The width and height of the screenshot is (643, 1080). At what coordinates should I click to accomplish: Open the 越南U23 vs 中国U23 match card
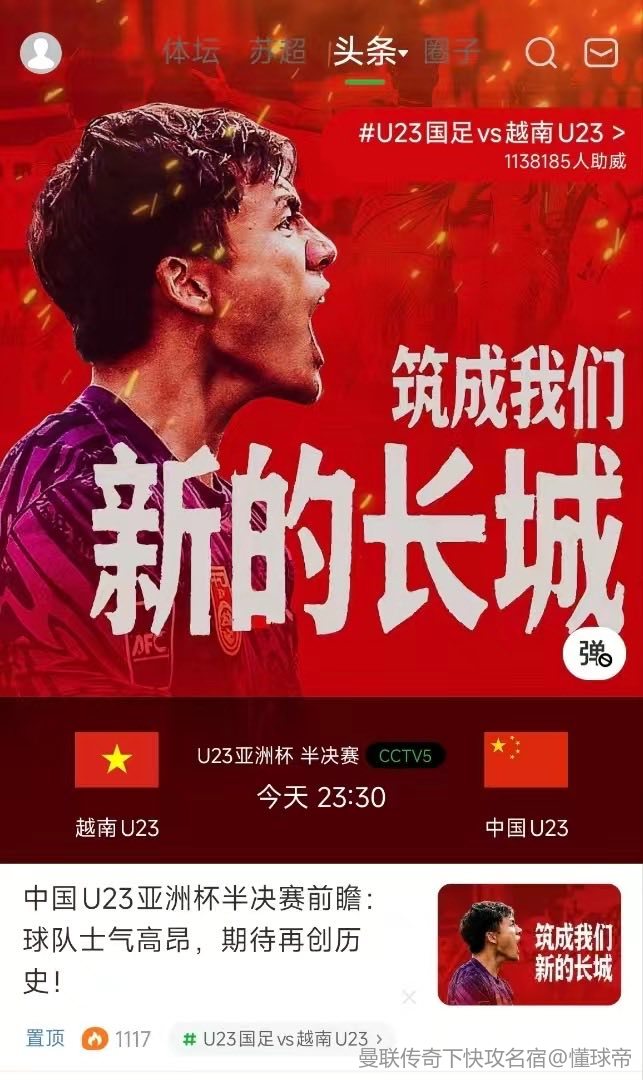[x=321, y=783]
